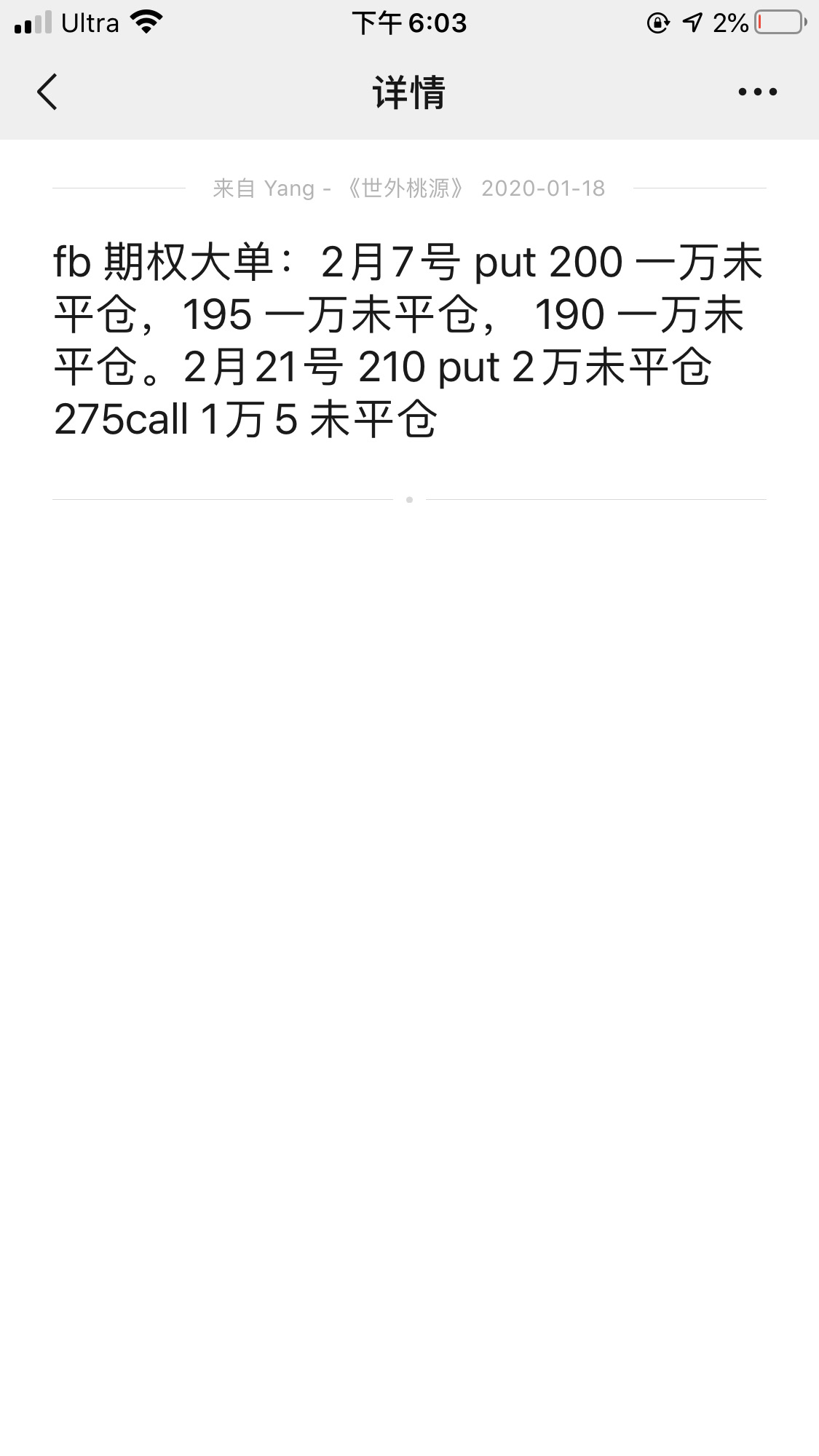The height and width of the screenshot is (1456, 819).
Task: Open the three-dot more options menu
Action: [757, 92]
